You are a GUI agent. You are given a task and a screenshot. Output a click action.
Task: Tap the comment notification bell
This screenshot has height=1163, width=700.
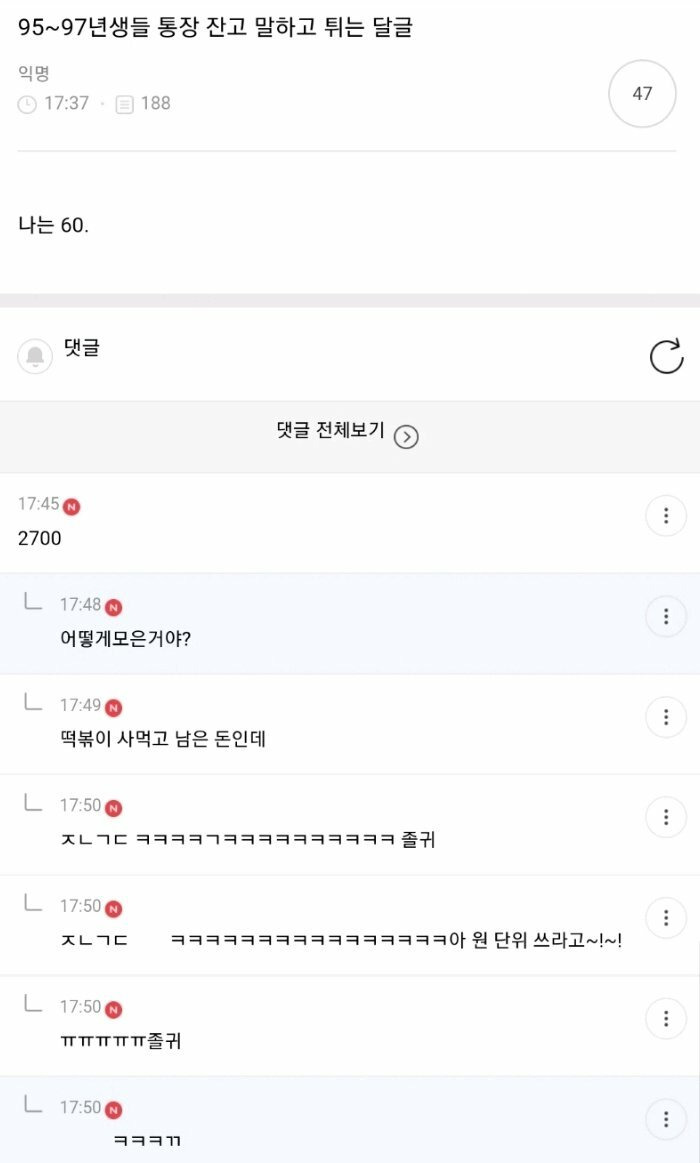36,356
